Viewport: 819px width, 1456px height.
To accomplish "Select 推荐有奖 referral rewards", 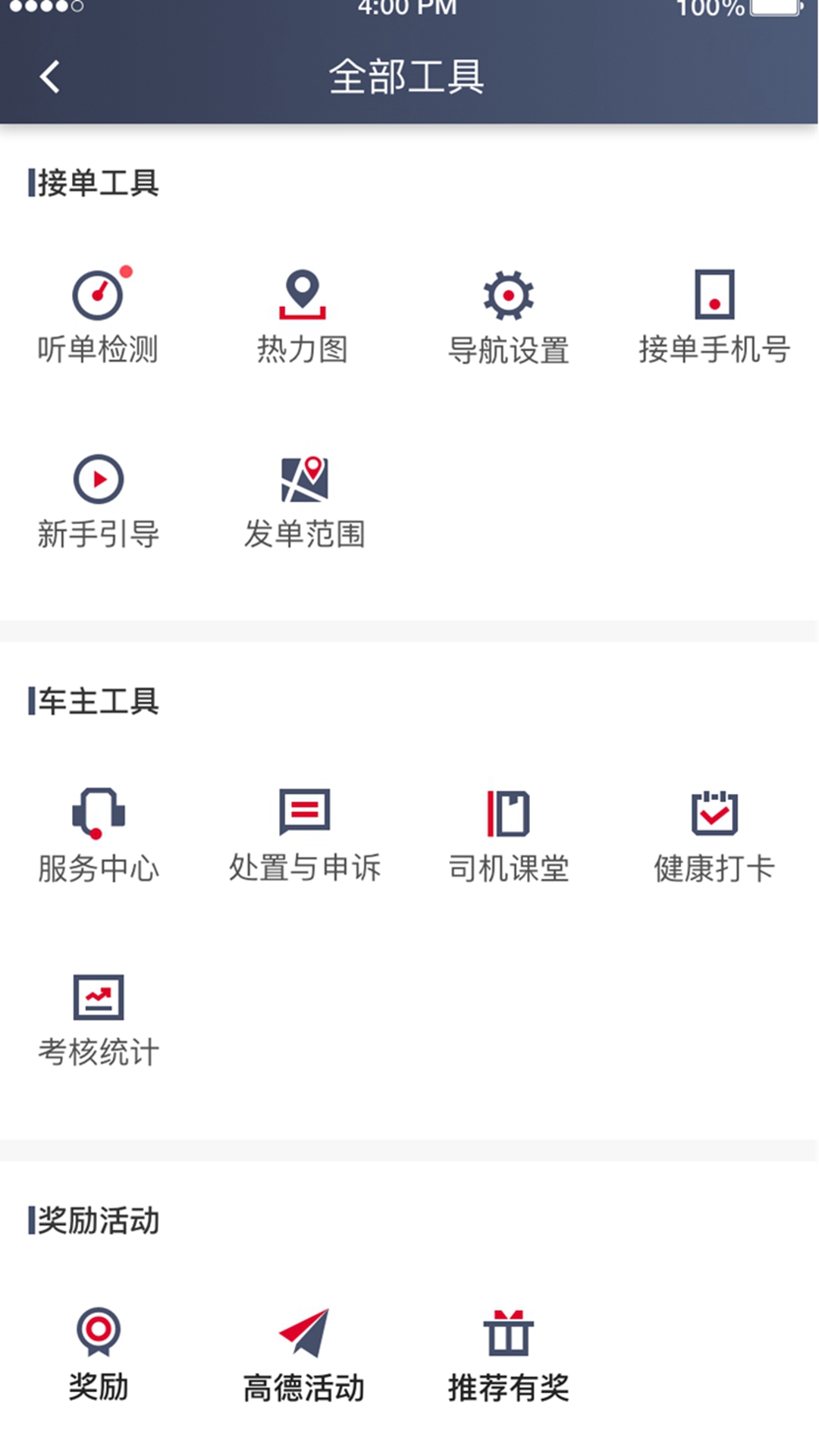I will click(508, 1355).
